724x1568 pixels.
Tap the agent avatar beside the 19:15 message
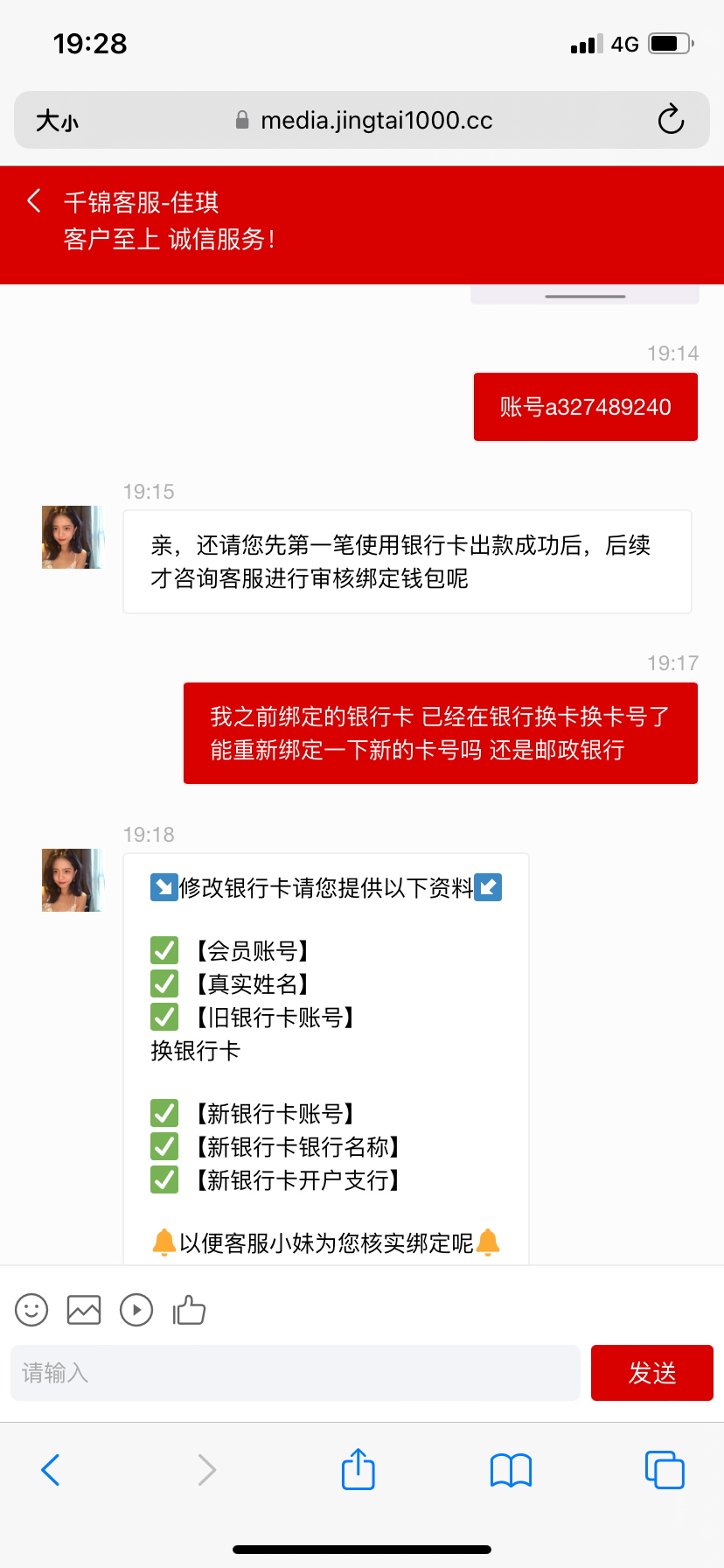point(72,536)
